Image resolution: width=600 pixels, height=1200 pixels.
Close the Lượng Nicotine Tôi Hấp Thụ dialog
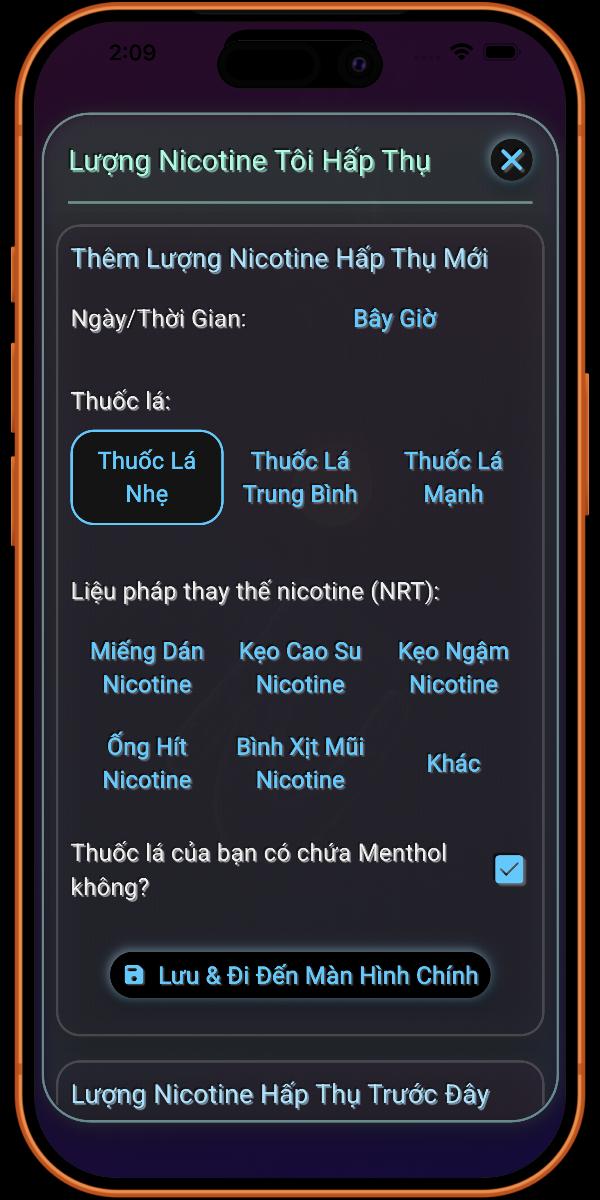pyautogui.click(x=511, y=160)
